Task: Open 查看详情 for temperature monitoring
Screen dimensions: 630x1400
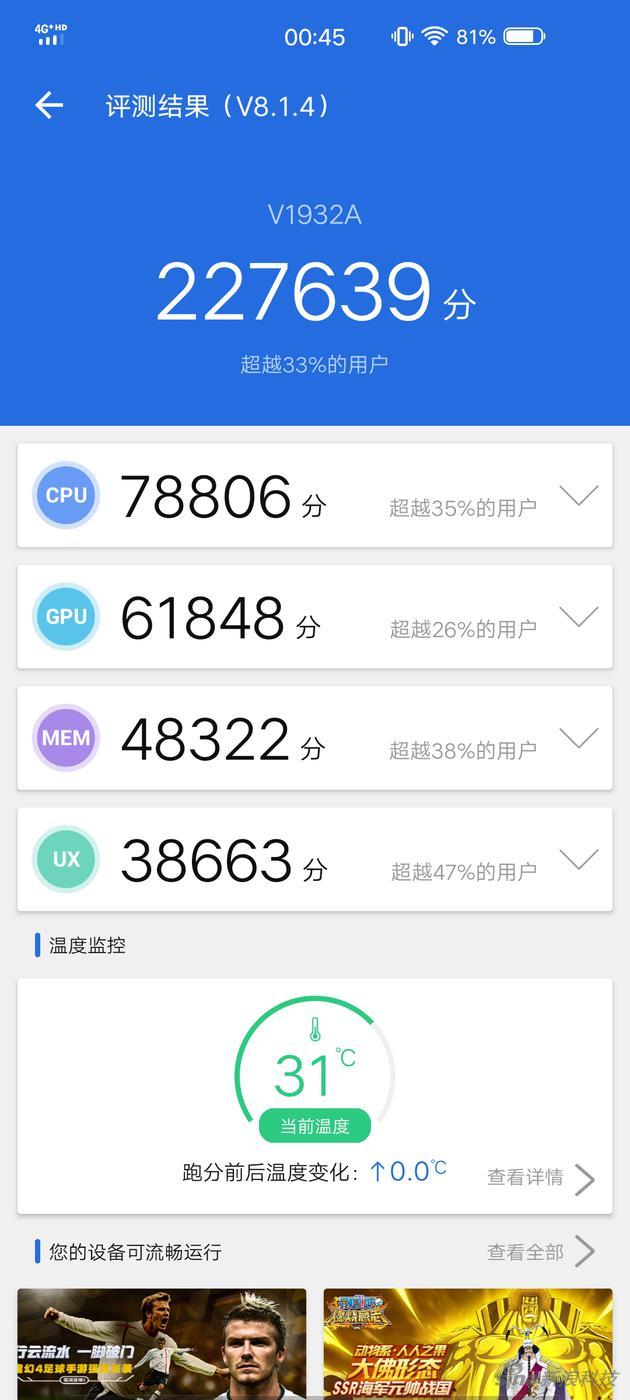Action: click(x=541, y=1178)
